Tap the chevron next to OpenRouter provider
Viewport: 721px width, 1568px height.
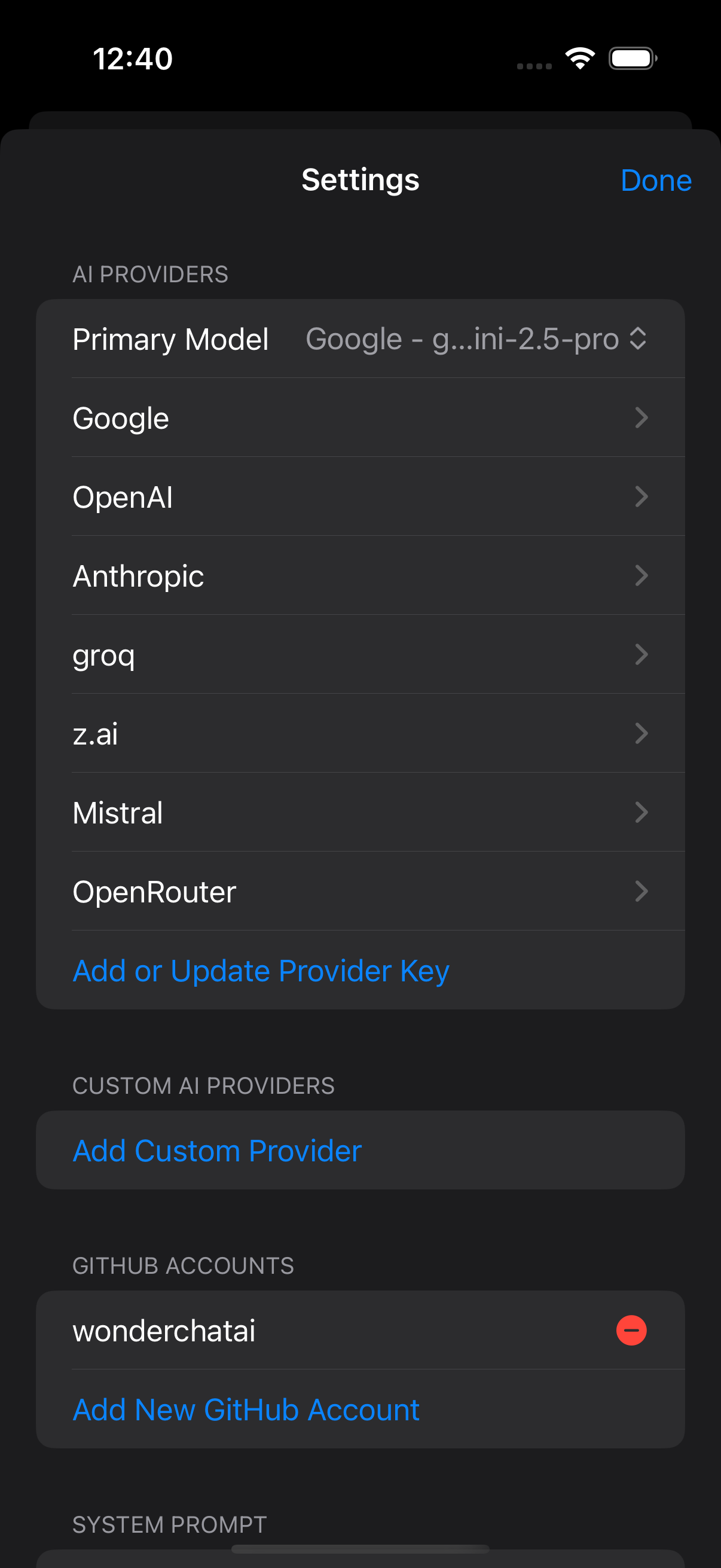pyautogui.click(x=642, y=892)
